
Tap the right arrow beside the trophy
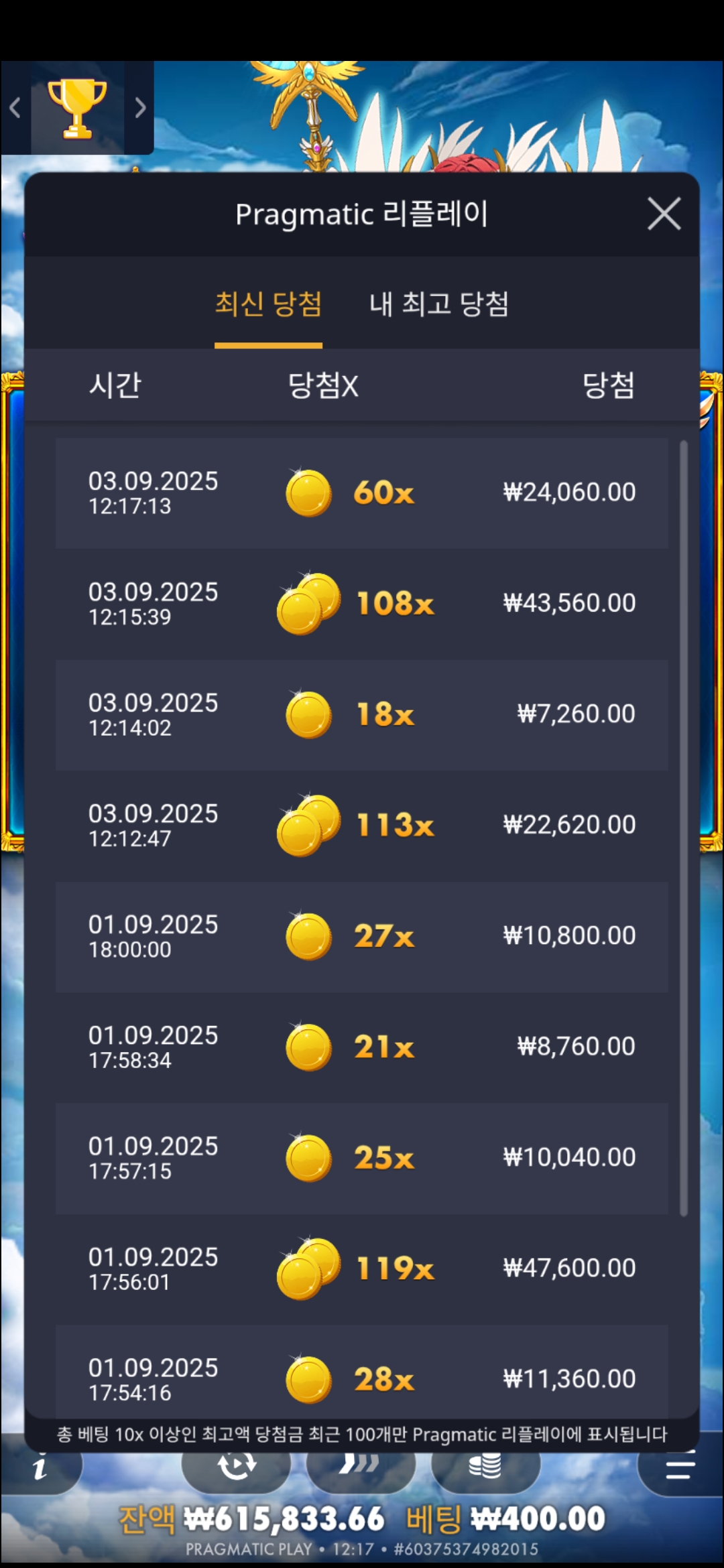(139, 108)
